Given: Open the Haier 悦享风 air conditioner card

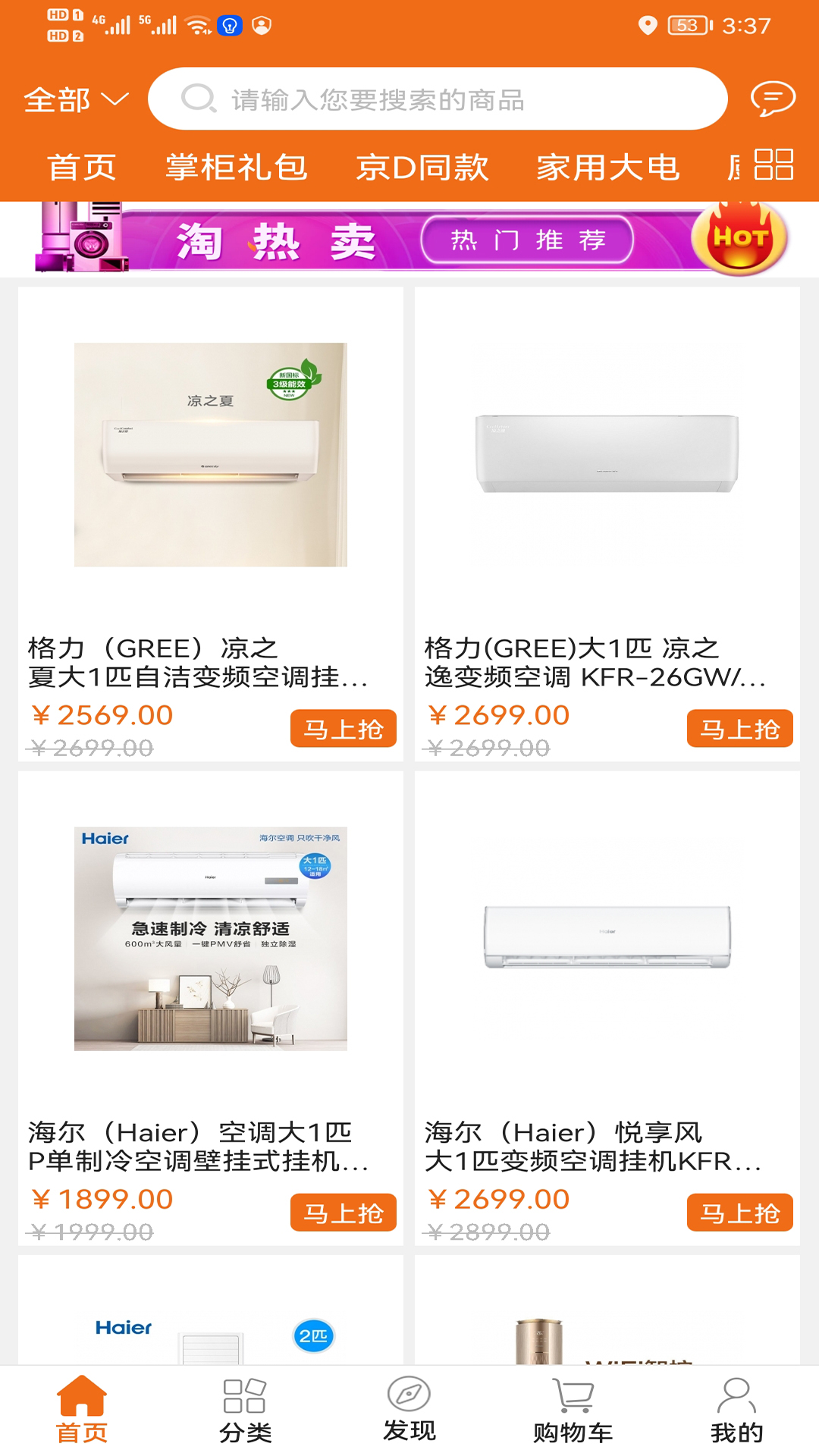Looking at the screenshot, I should point(607,1008).
